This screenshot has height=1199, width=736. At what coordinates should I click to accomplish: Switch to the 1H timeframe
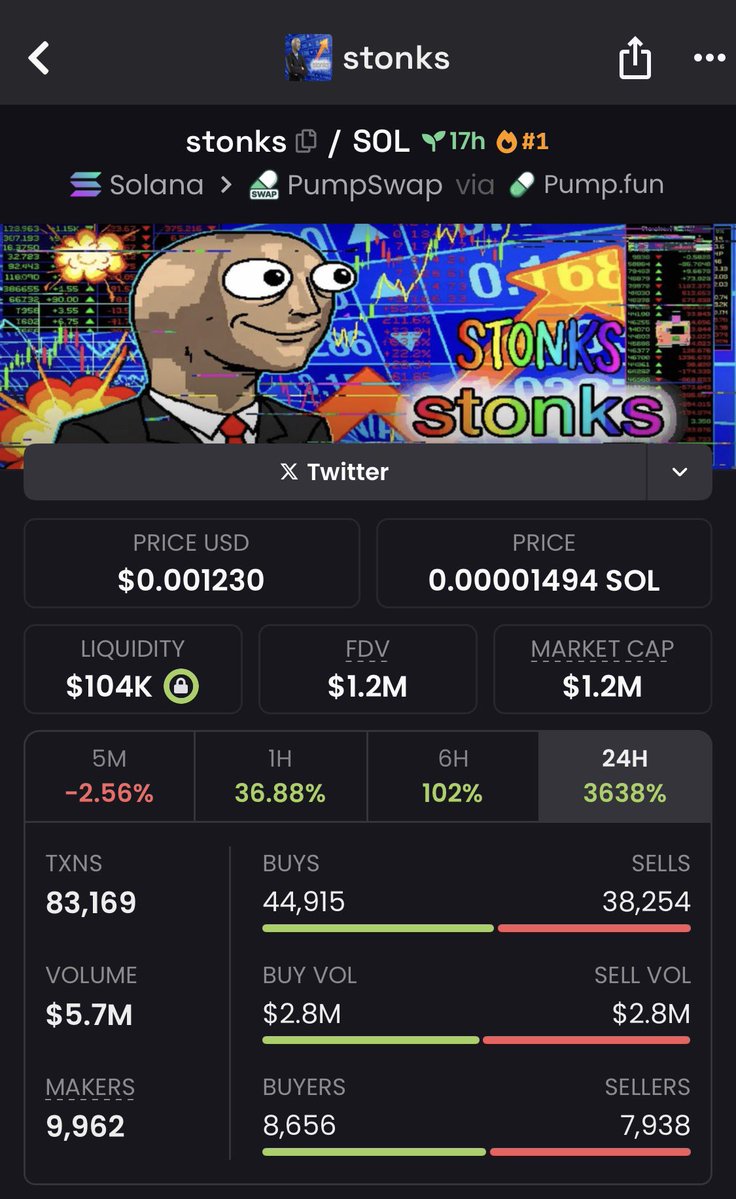pyautogui.click(x=280, y=776)
